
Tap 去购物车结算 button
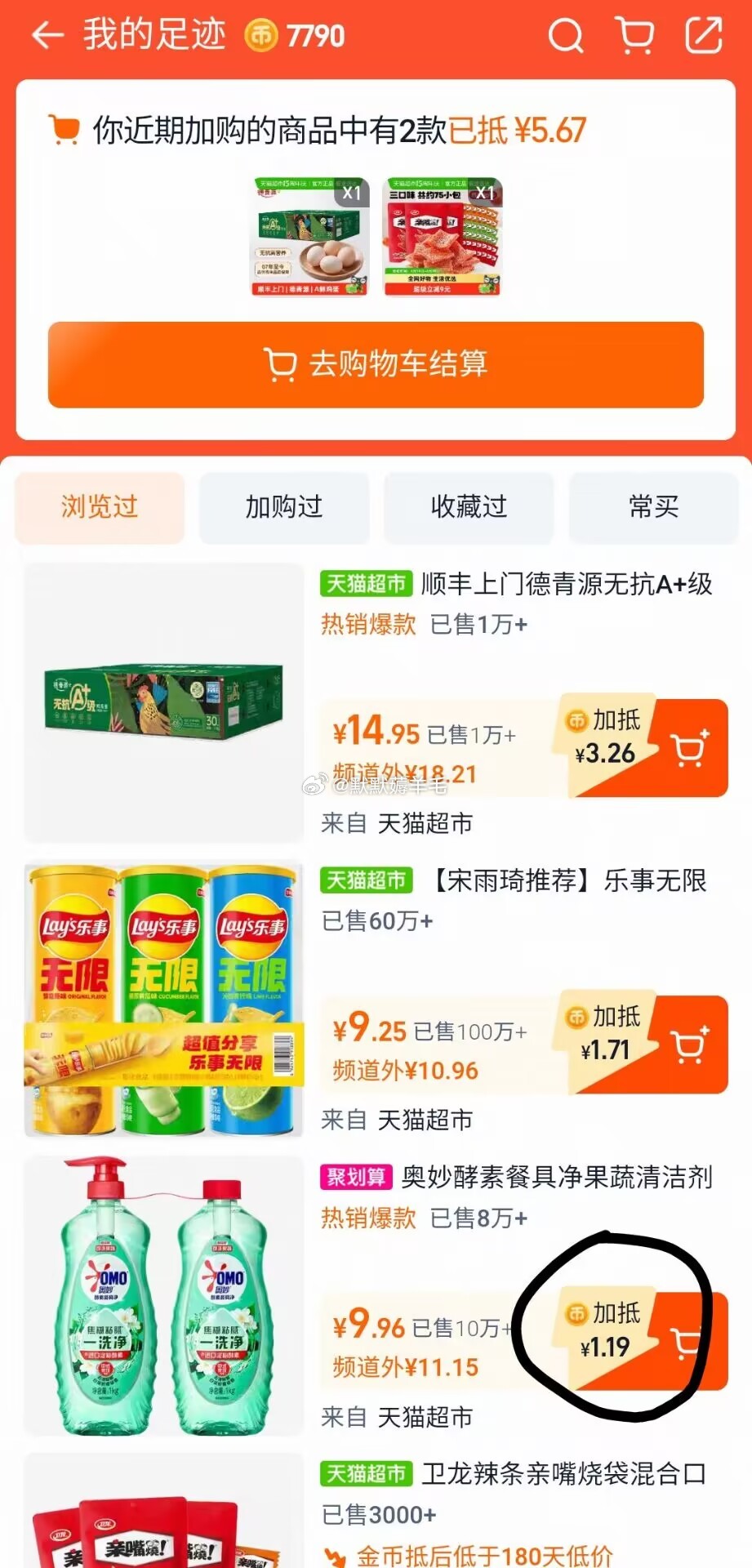click(376, 364)
